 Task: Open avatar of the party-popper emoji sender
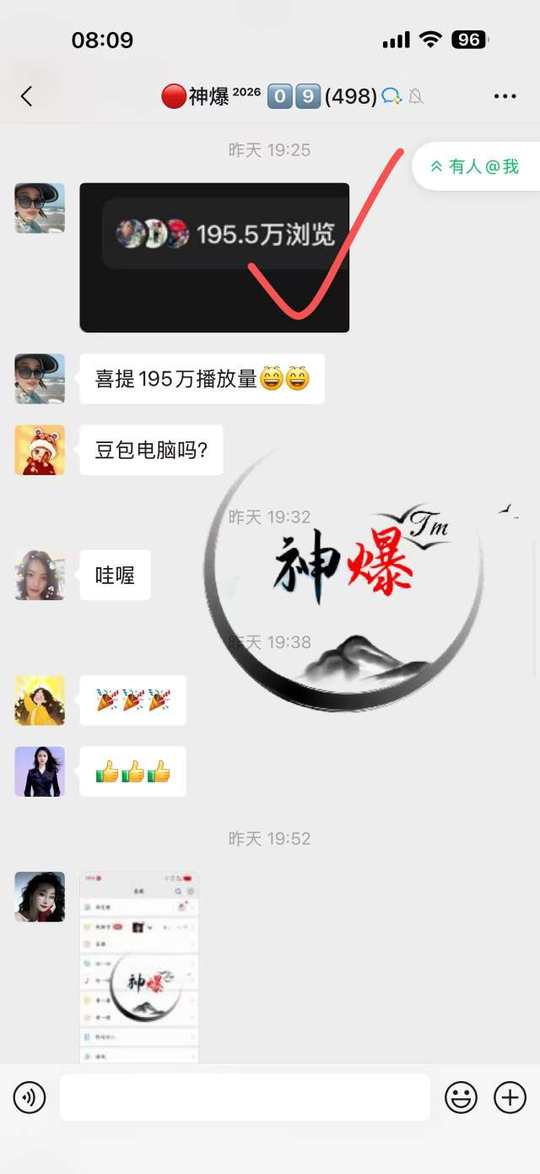point(40,700)
